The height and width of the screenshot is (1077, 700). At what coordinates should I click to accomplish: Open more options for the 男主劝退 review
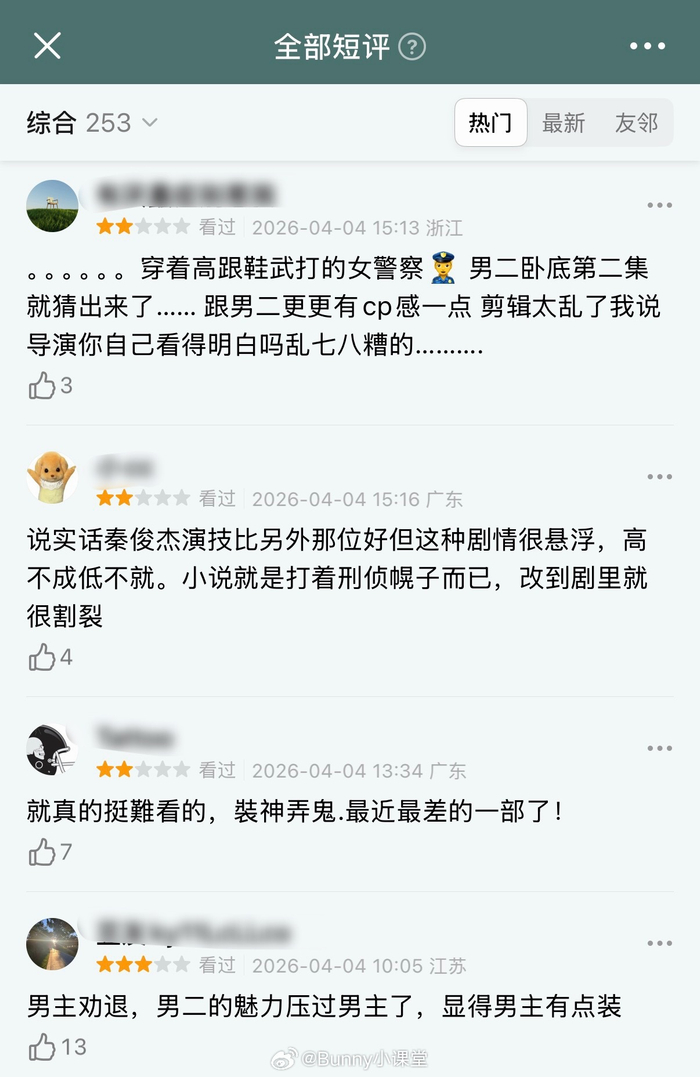tap(659, 943)
